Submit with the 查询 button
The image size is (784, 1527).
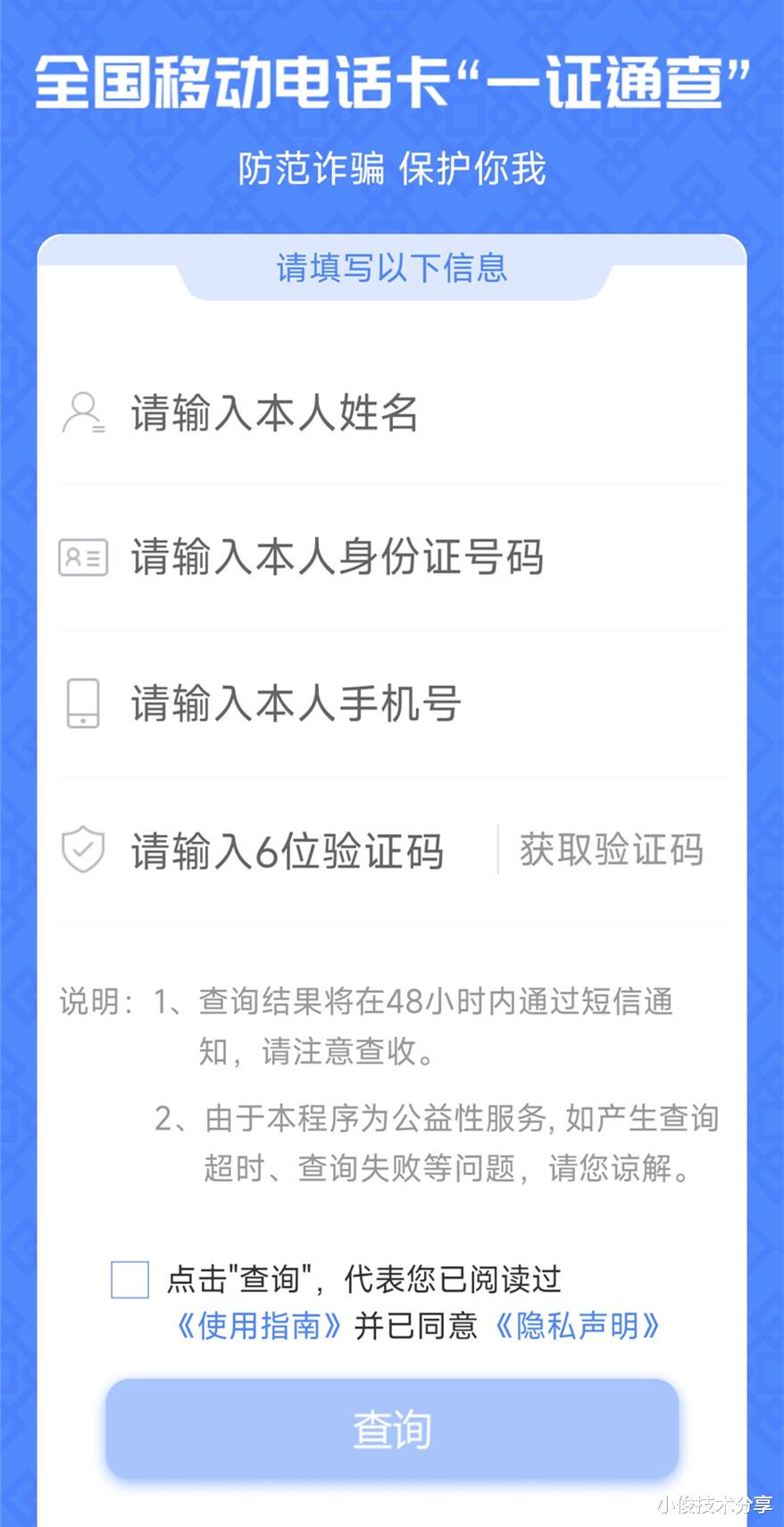(x=392, y=1429)
